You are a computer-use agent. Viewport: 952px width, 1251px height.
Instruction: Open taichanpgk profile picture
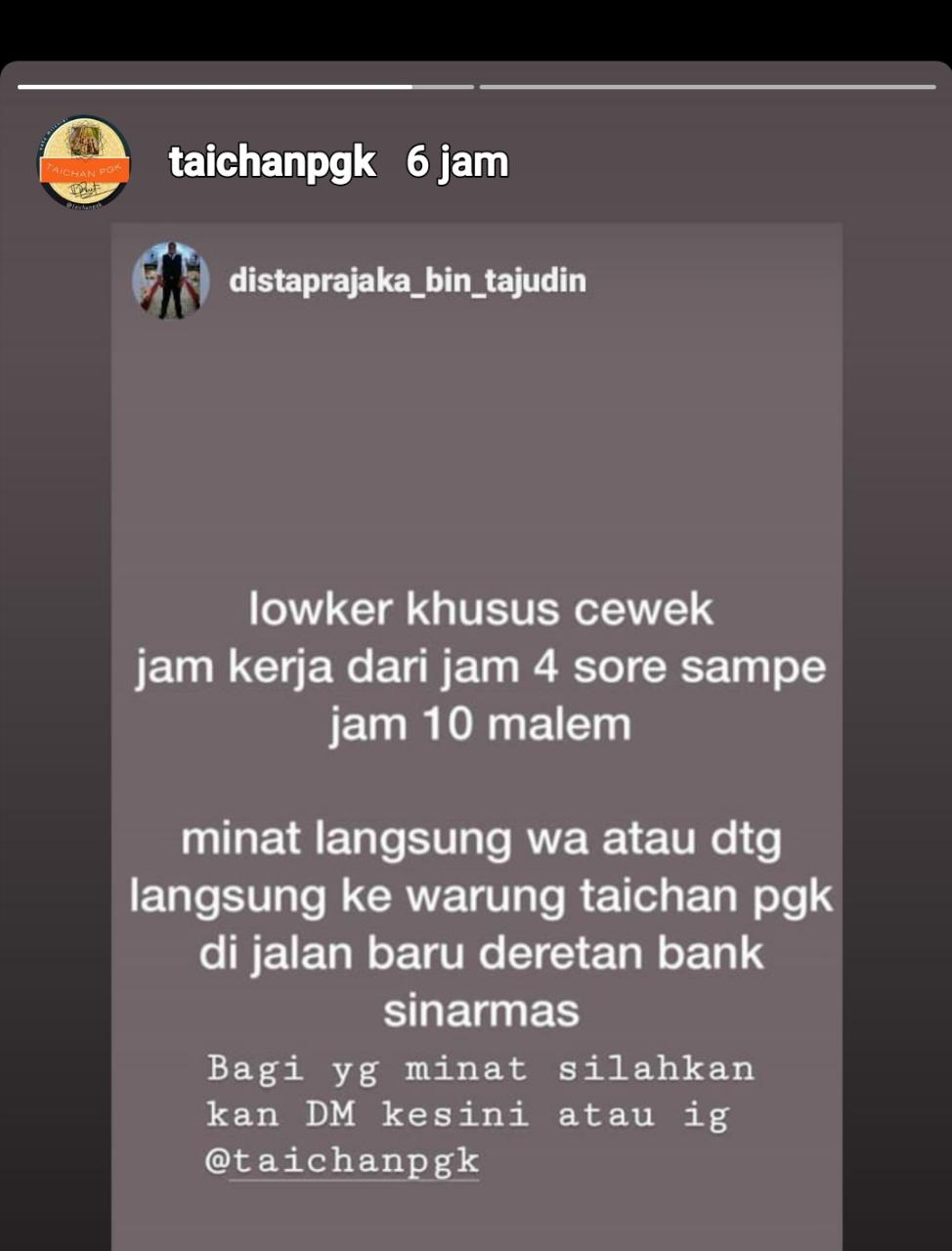coord(84,162)
